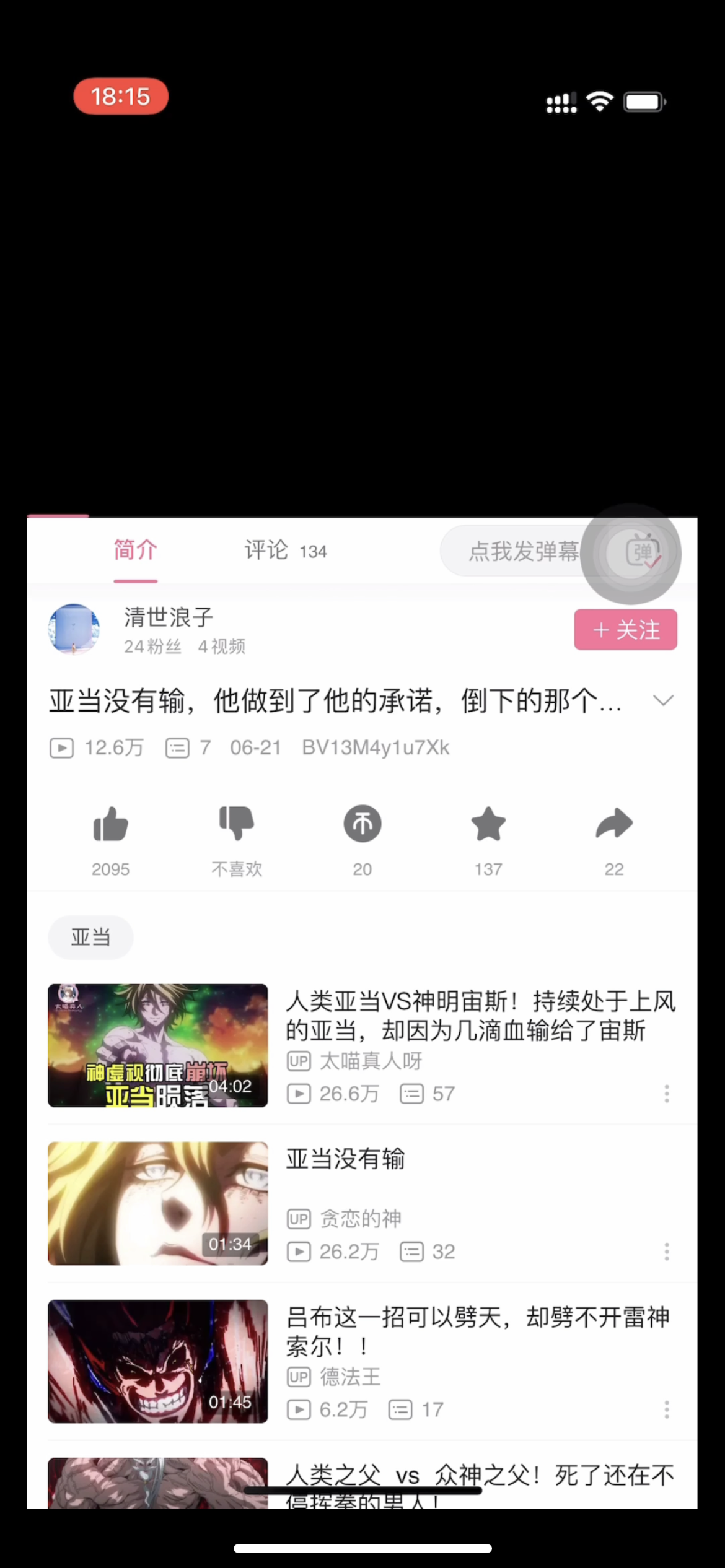The width and height of the screenshot is (725, 1568).
Task: Expand the video title description chevron
Action: (x=663, y=701)
